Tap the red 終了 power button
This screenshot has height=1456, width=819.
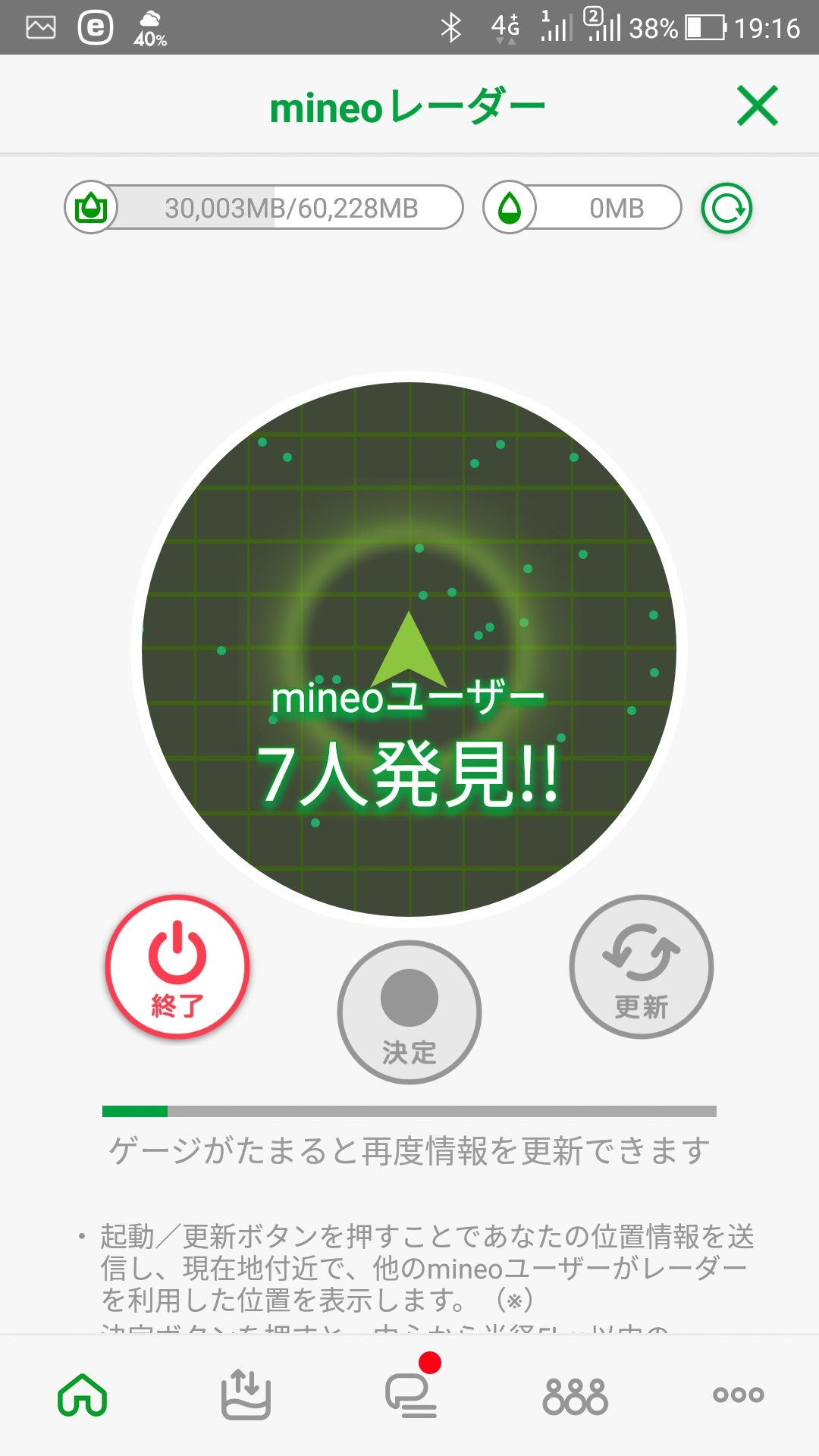(x=177, y=967)
